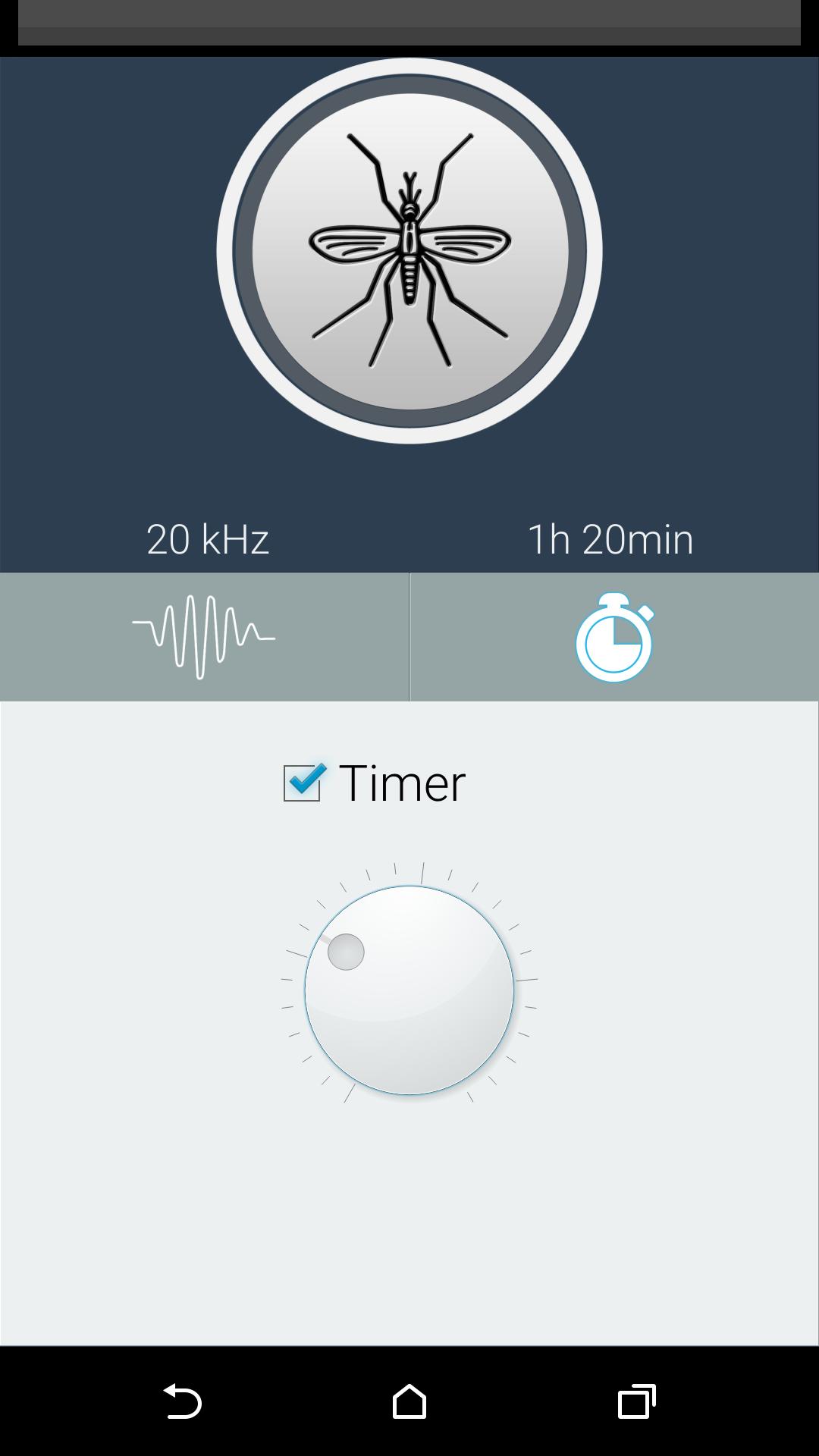
Task: Tap the timer duration dial knob
Action: point(409,990)
